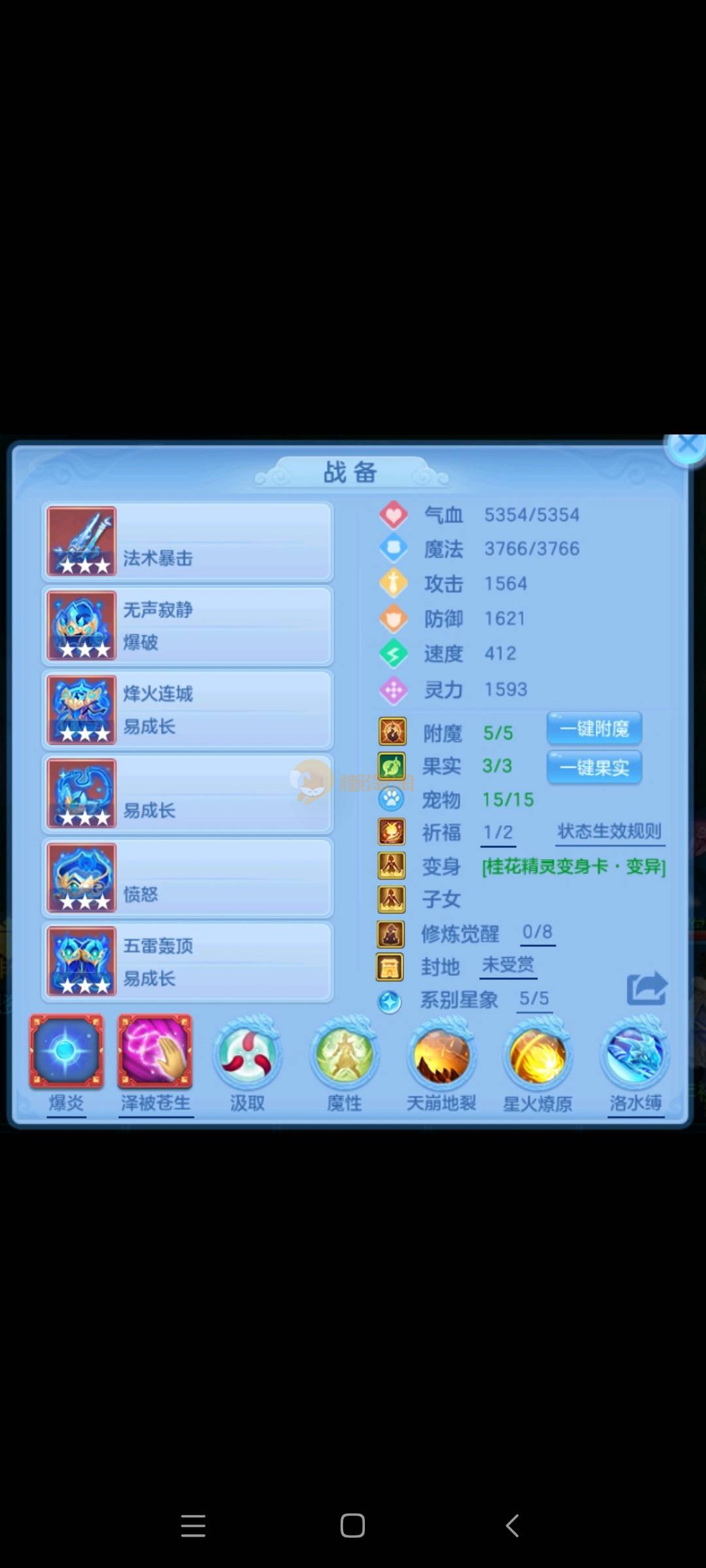Viewport: 706px width, 1568px height.
Task: Select the 泽被苍生 skill icon
Action: [x=155, y=1052]
